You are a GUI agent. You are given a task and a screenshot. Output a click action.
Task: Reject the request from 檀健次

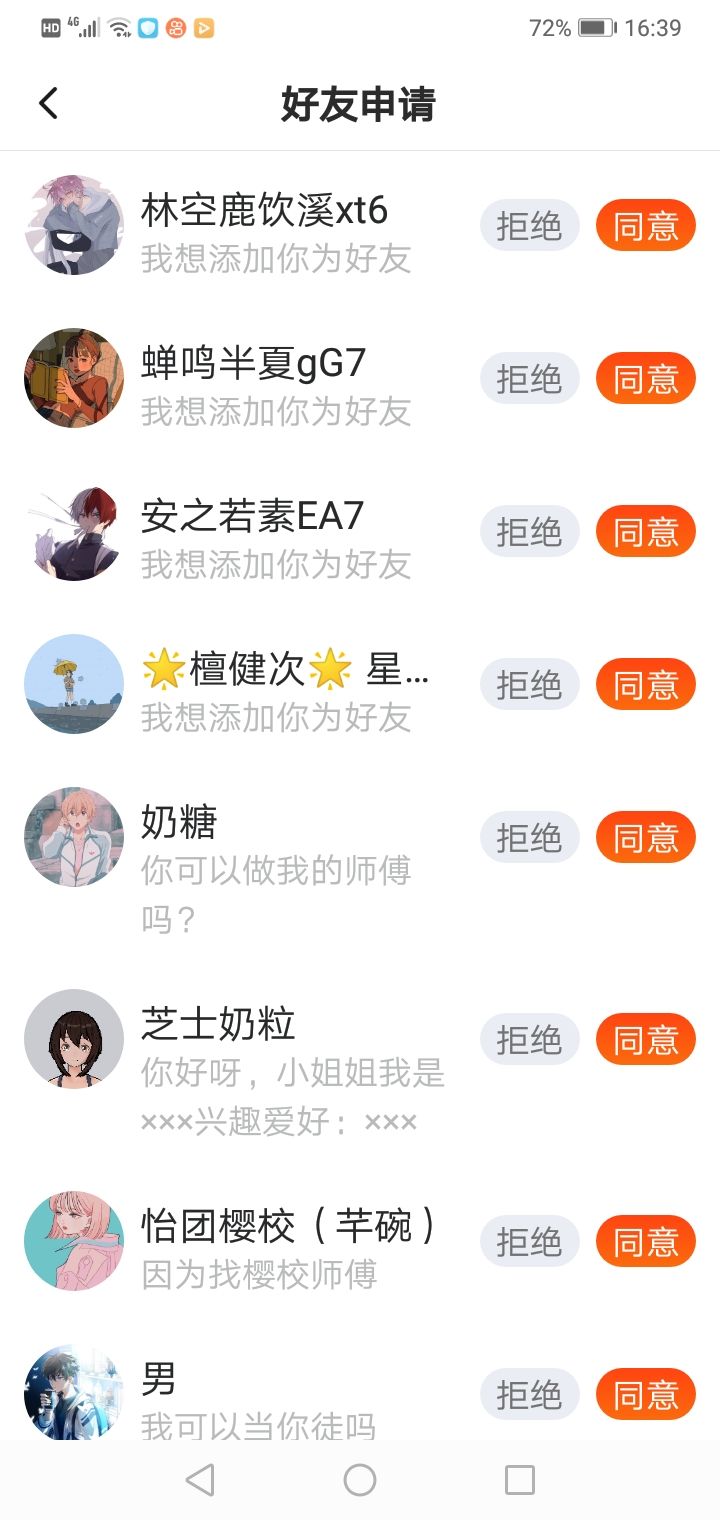pyautogui.click(x=529, y=685)
